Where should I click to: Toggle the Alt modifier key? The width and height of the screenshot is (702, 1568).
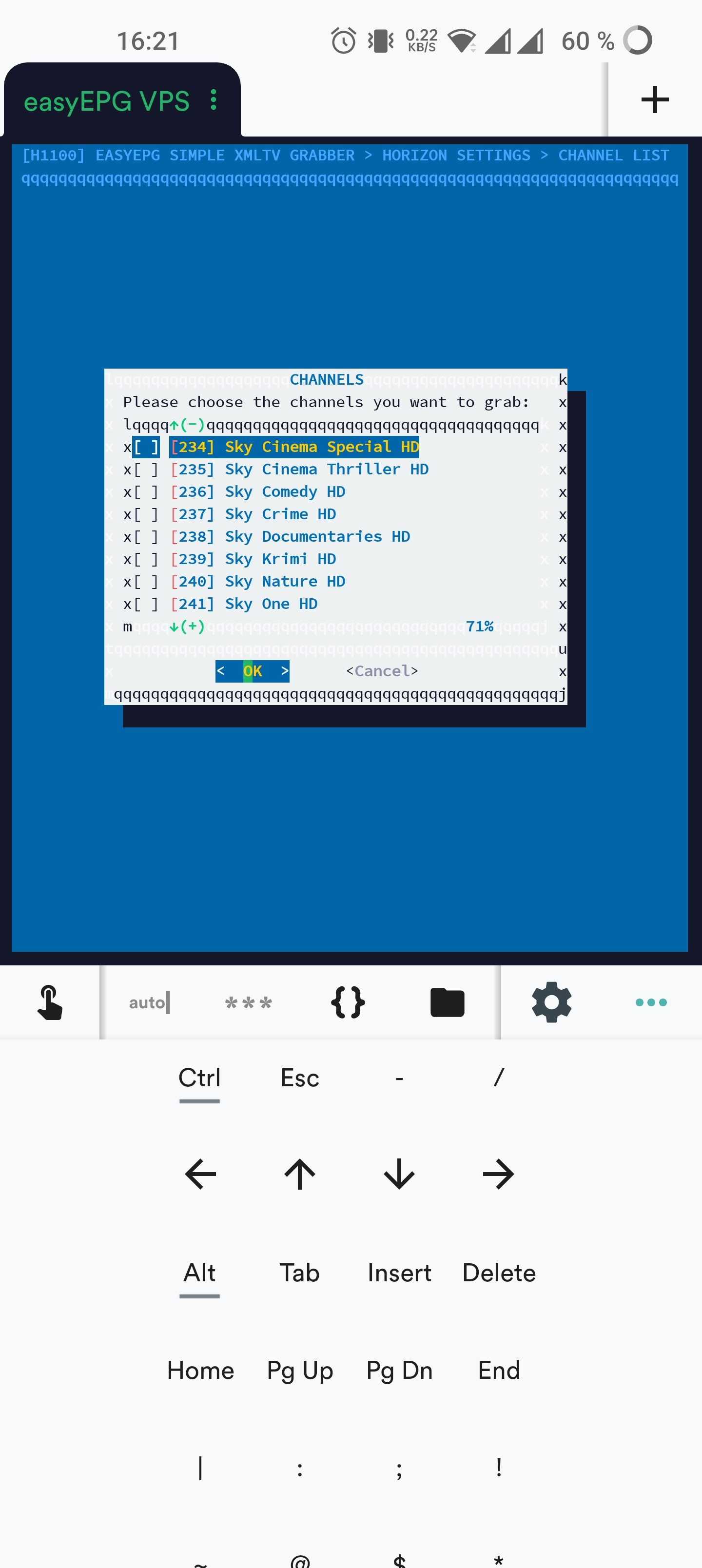pyautogui.click(x=199, y=1273)
